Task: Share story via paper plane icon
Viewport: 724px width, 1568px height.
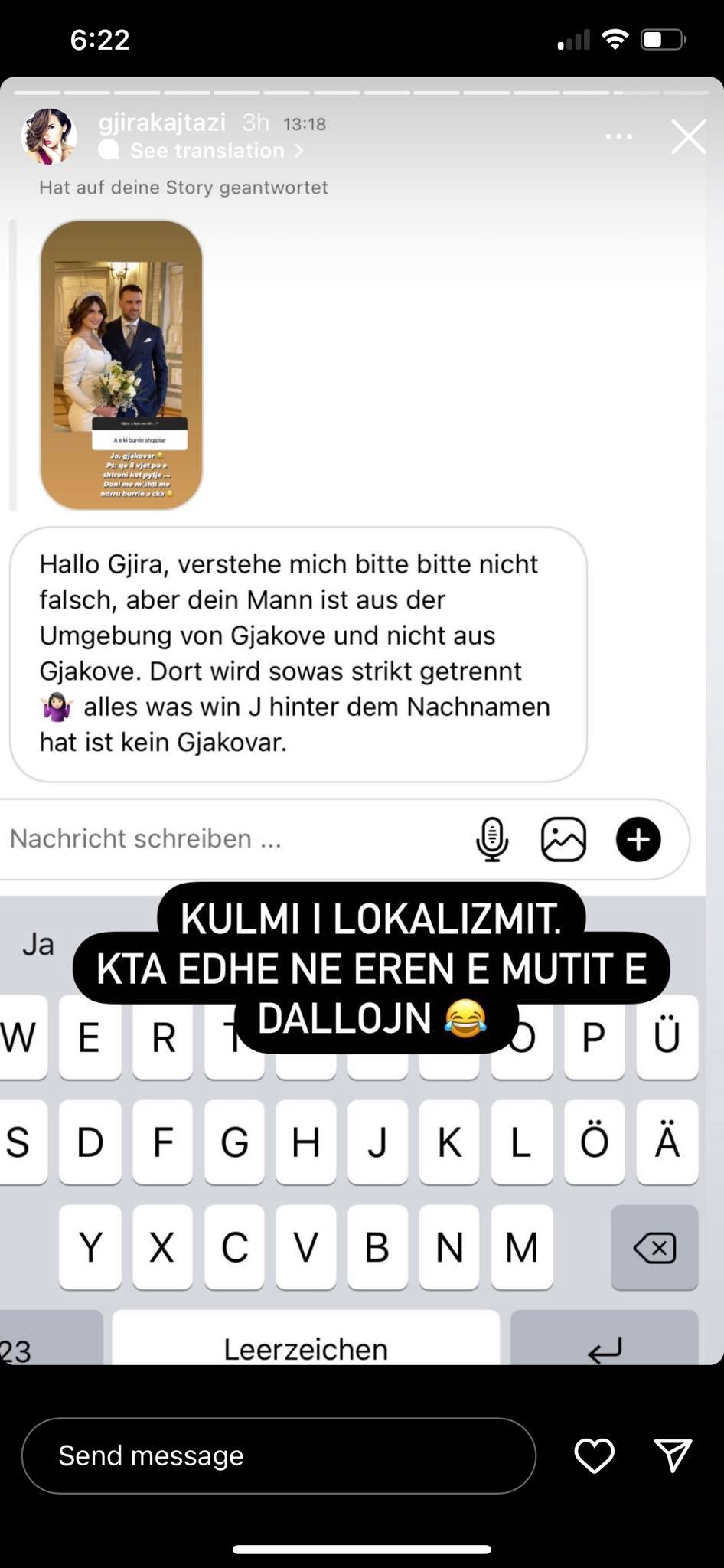Action: [673, 1455]
